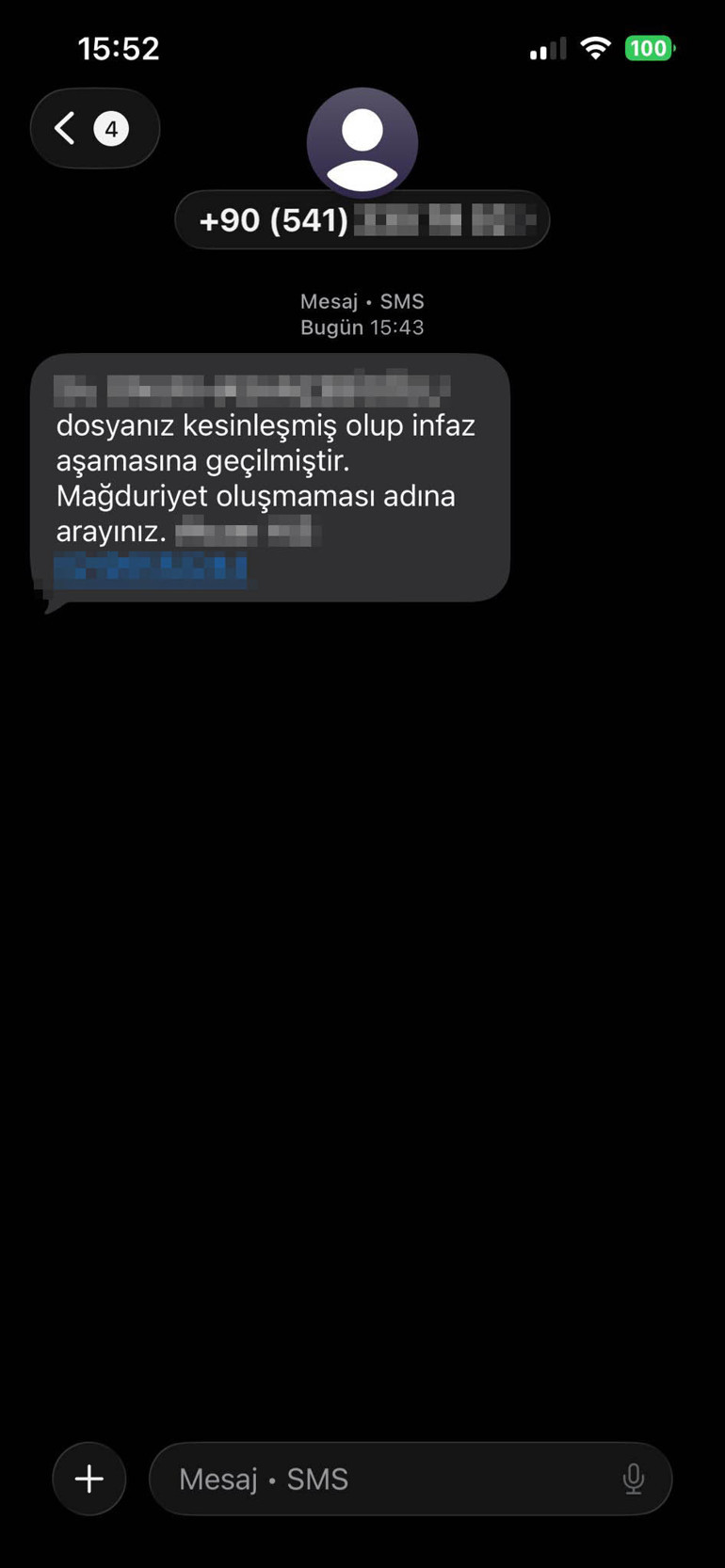Tap the clock showing 15:52
This screenshot has height=1568, width=725.
pos(119,47)
